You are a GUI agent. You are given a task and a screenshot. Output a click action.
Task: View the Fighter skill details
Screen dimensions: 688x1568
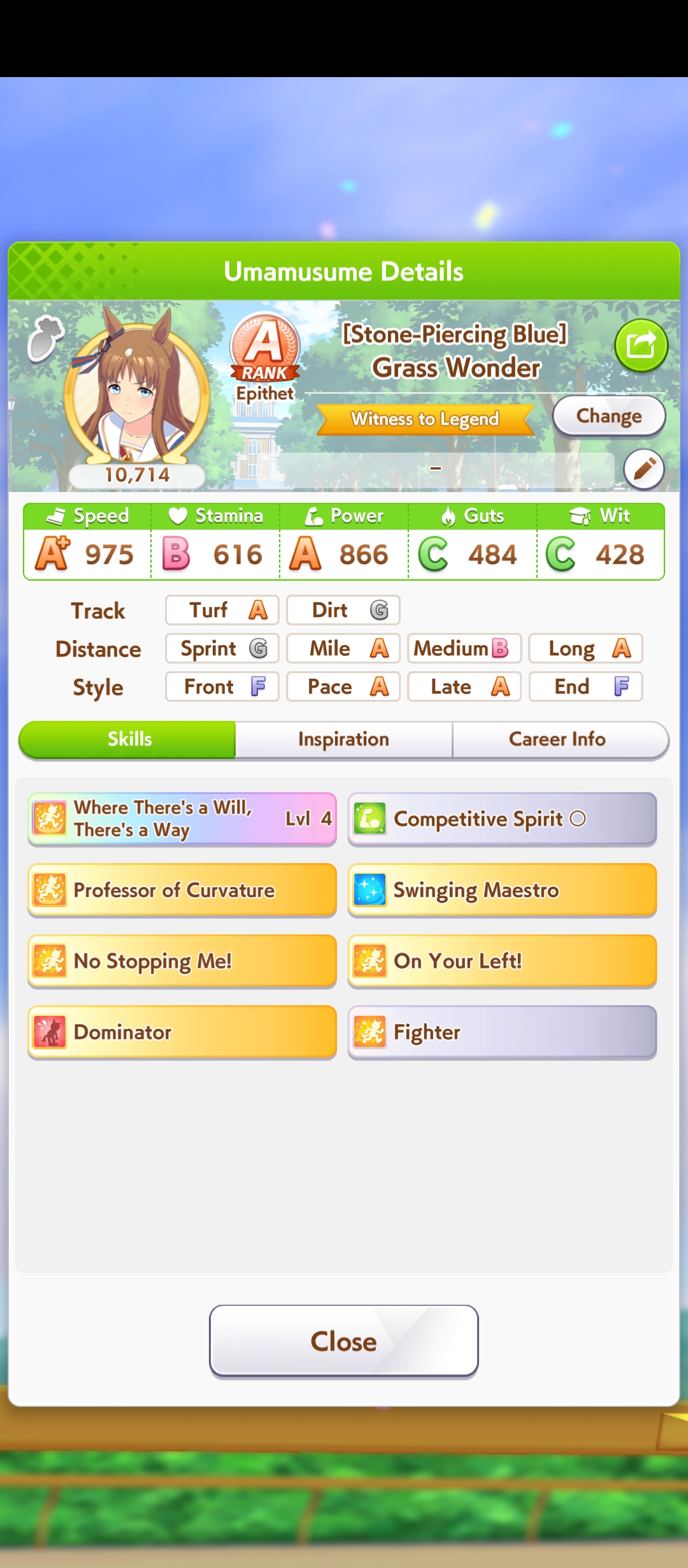point(502,1032)
